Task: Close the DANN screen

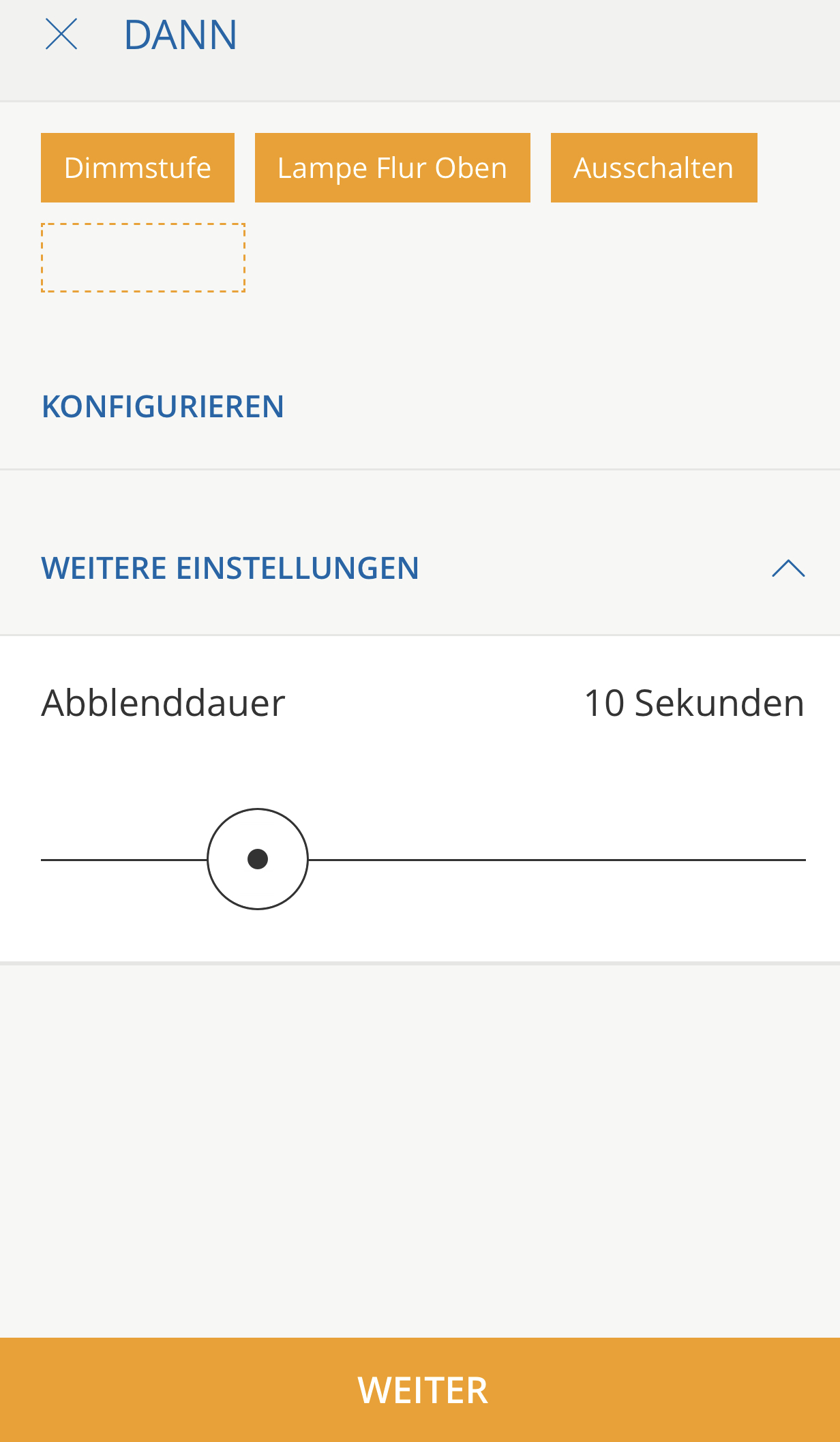Action: click(x=61, y=35)
